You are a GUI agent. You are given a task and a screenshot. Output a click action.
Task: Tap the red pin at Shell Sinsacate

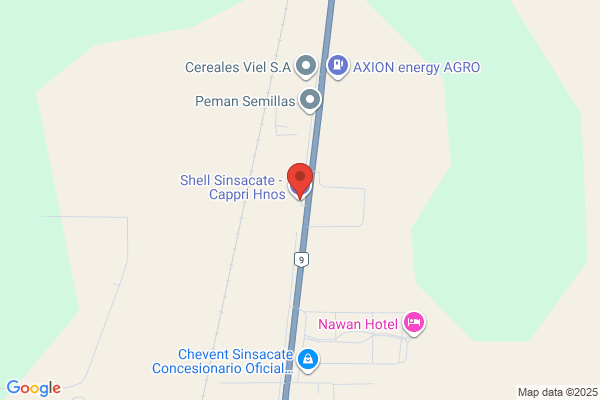pos(300,181)
